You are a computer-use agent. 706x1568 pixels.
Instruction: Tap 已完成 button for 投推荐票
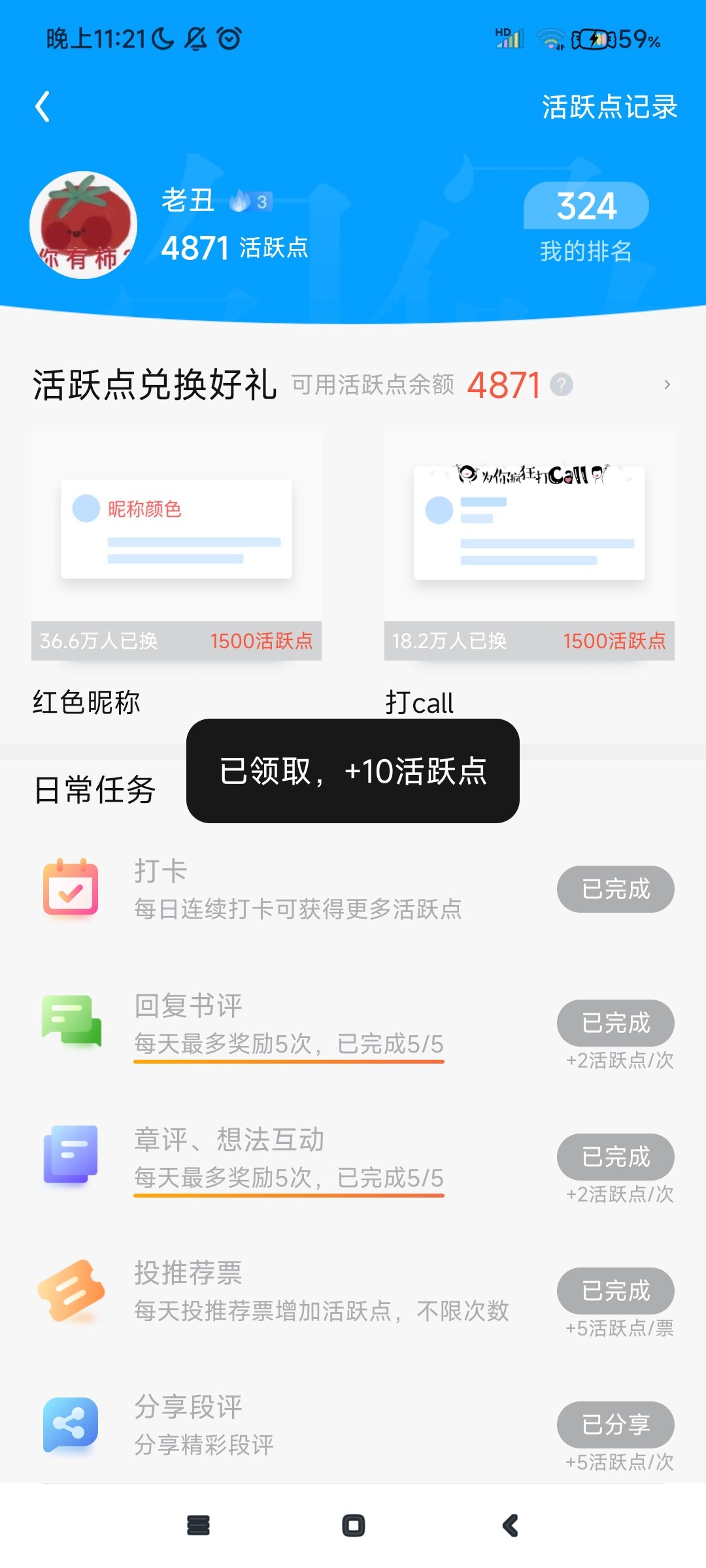coord(616,1291)
